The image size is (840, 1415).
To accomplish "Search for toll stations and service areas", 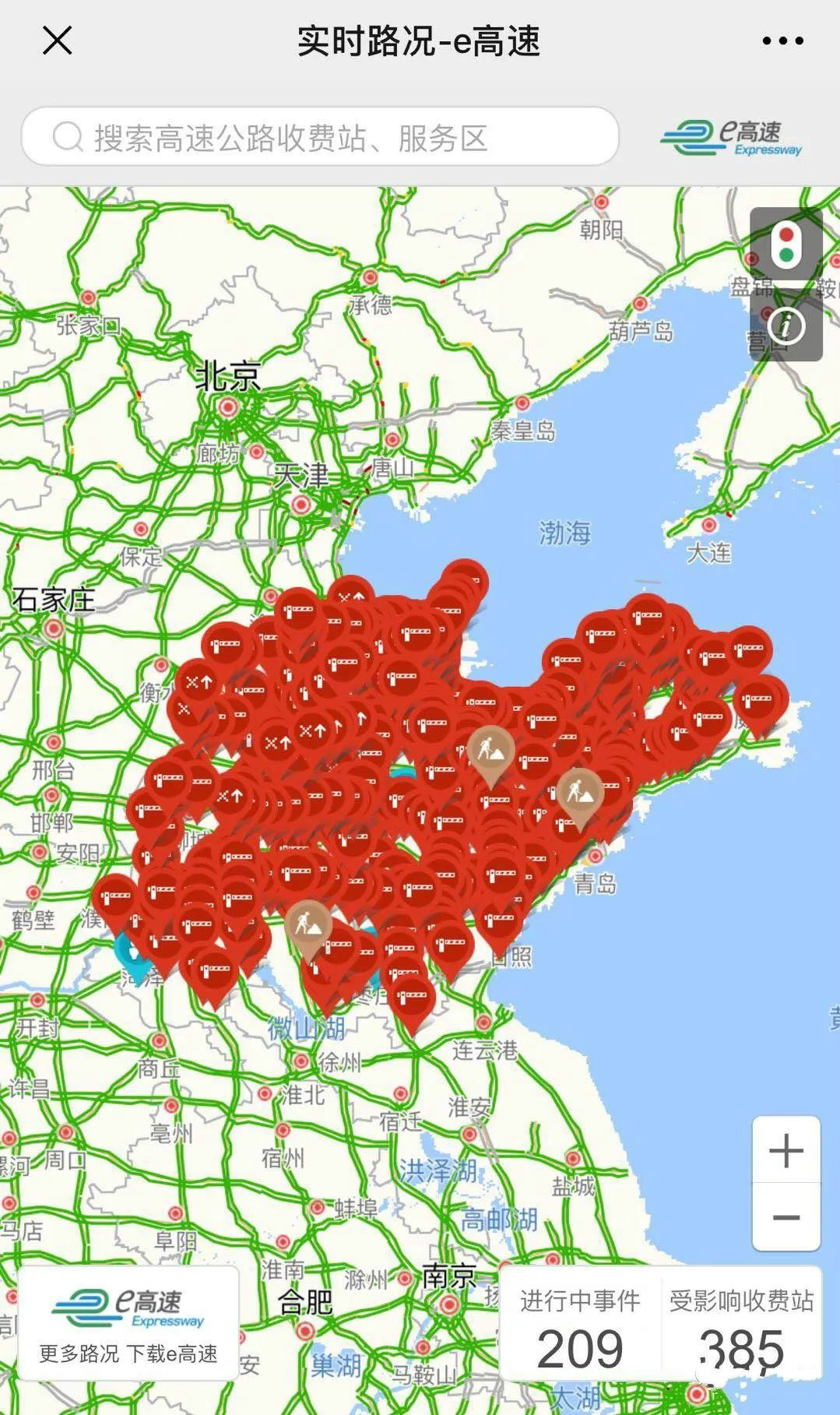I will point(320,137).
